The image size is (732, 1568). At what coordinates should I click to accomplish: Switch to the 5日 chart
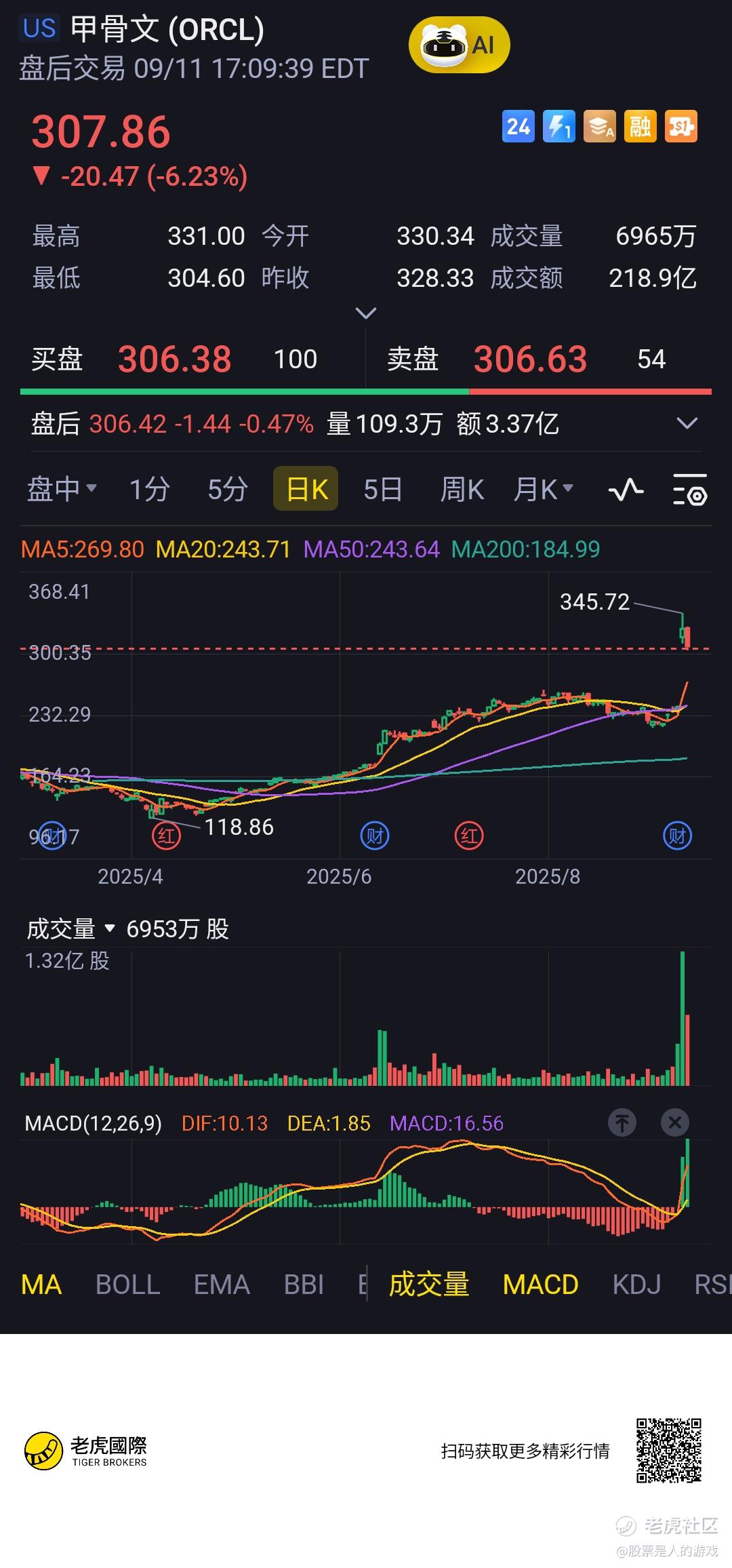click(x=383, y=489)
